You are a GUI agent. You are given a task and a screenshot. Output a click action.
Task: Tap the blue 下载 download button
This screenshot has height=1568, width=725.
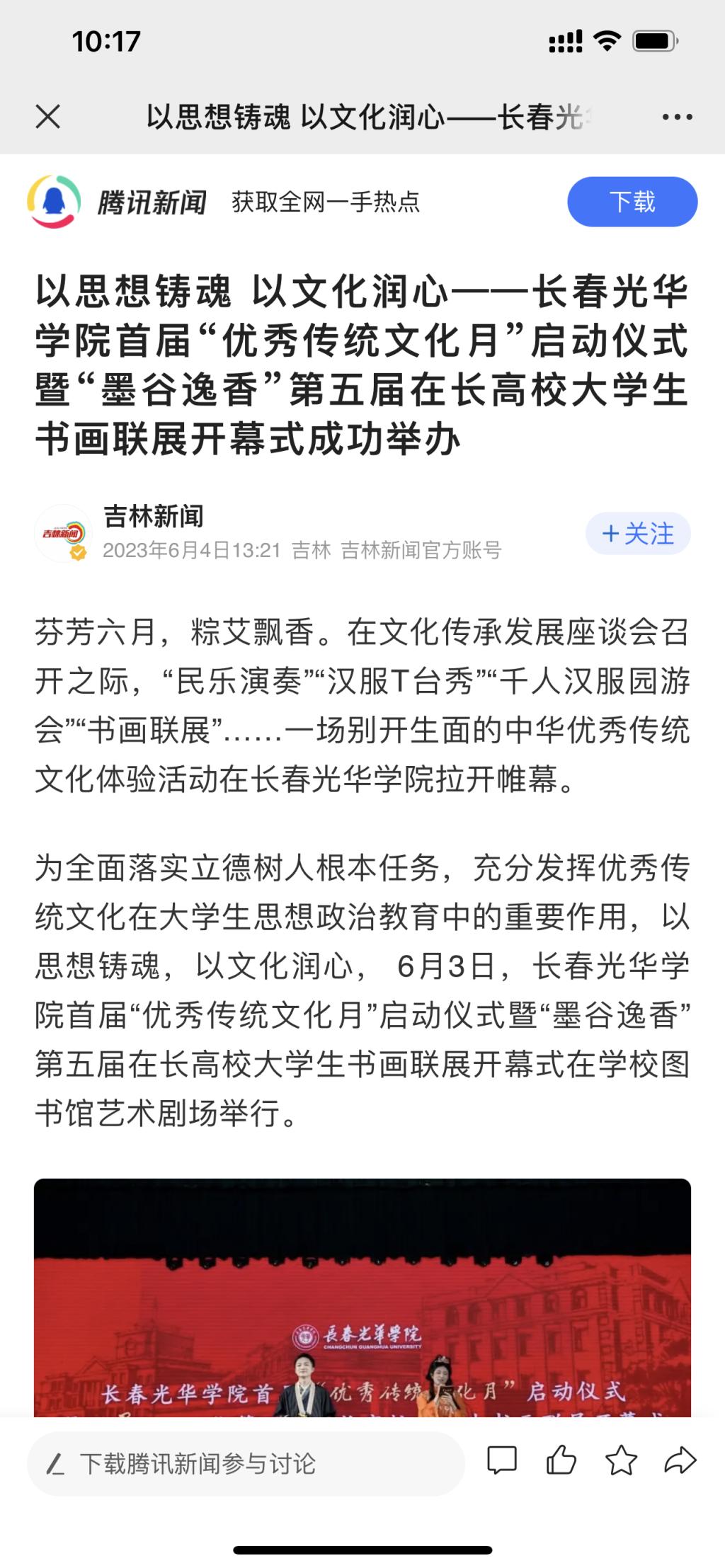pos(632,202)
